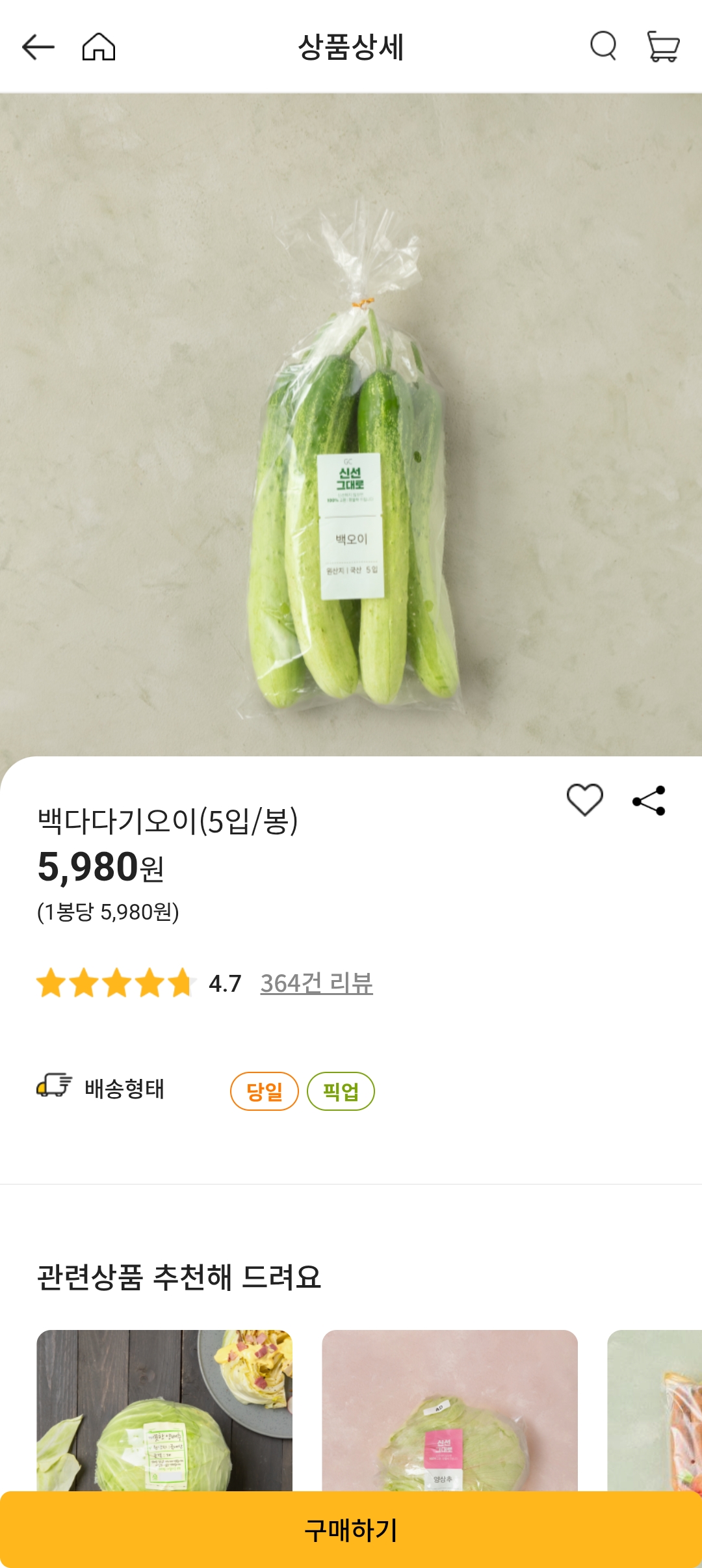The height and width of the screenshot is (1568, 702).
Task: Expand the 364건 리뷰 section
Action: point(318,985)
